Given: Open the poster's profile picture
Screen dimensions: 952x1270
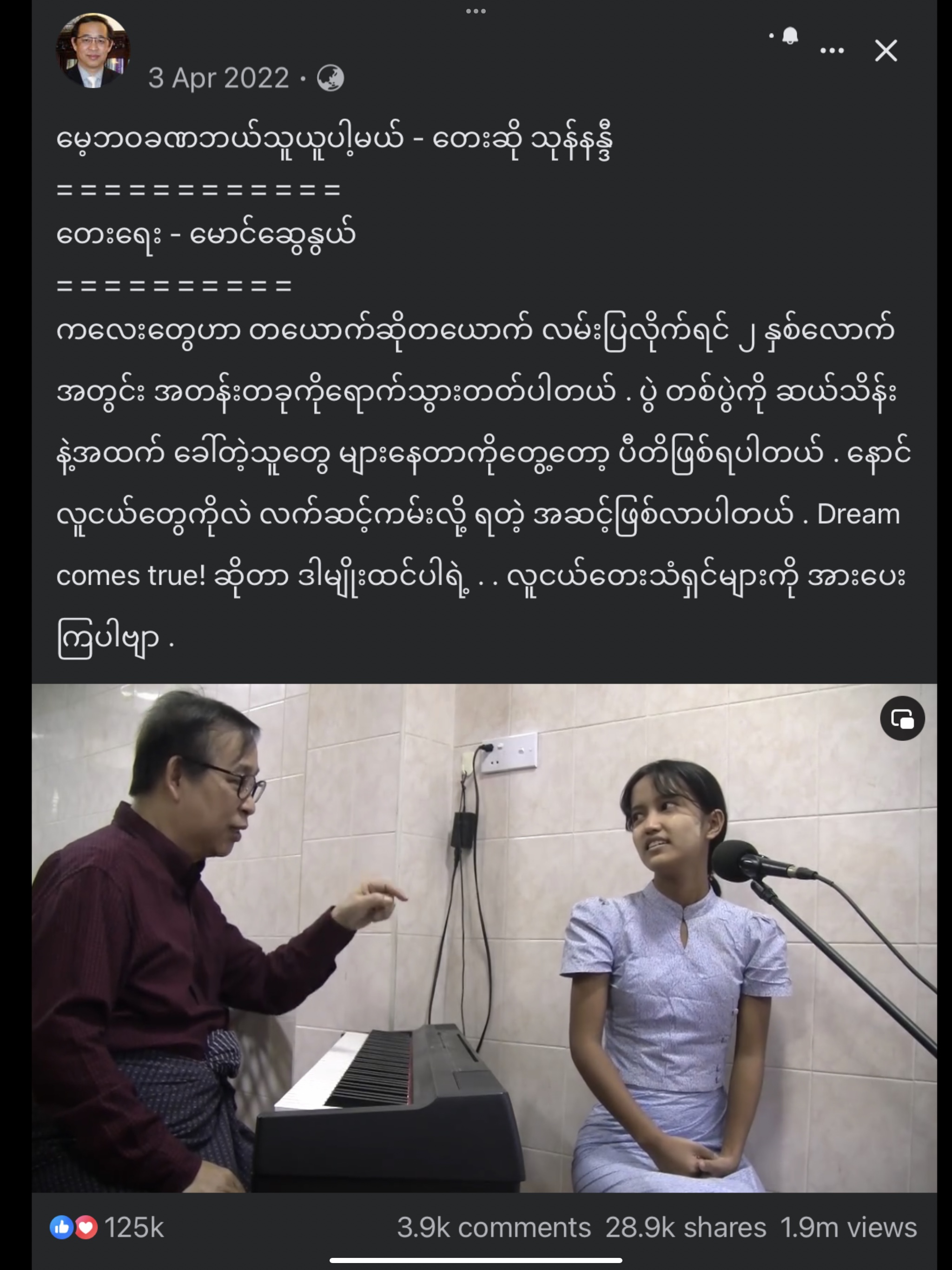Looking at the screenshot, I should point(93,51).
